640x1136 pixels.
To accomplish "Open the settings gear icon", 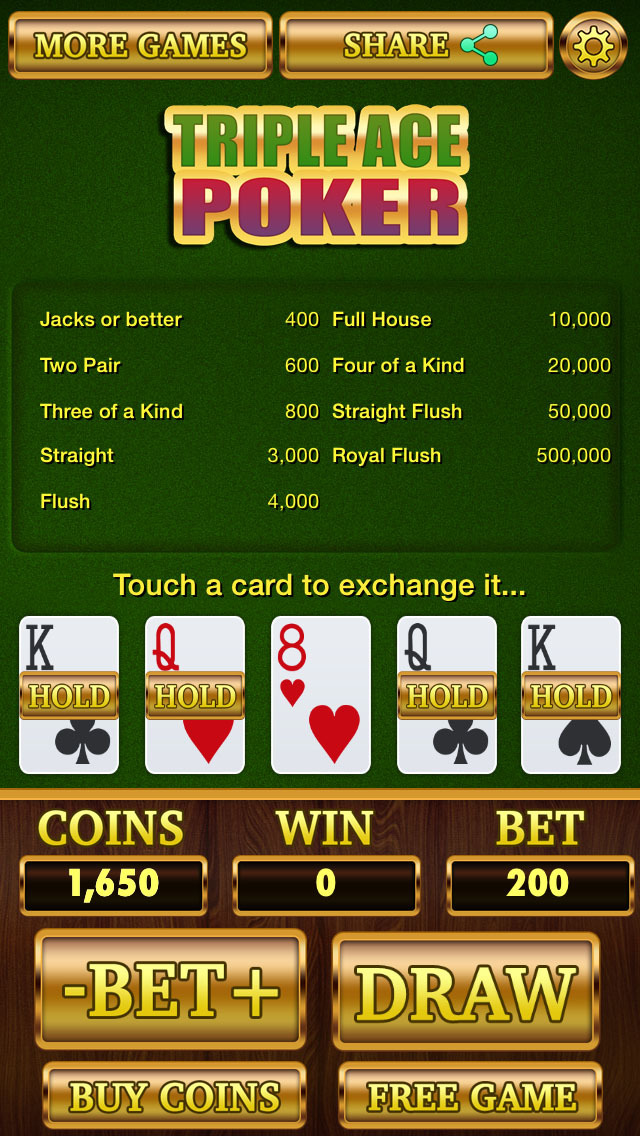I will click(593, 45).
